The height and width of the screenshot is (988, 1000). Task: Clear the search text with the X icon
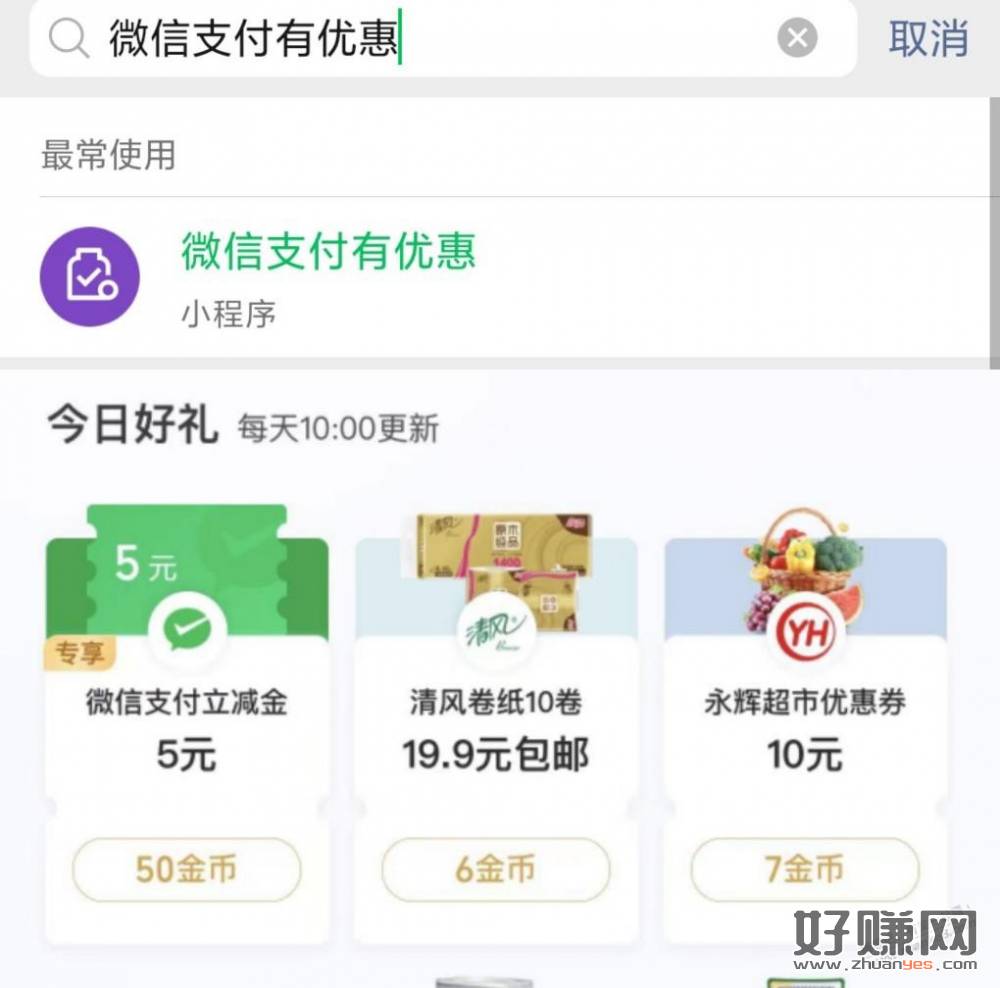797,39
